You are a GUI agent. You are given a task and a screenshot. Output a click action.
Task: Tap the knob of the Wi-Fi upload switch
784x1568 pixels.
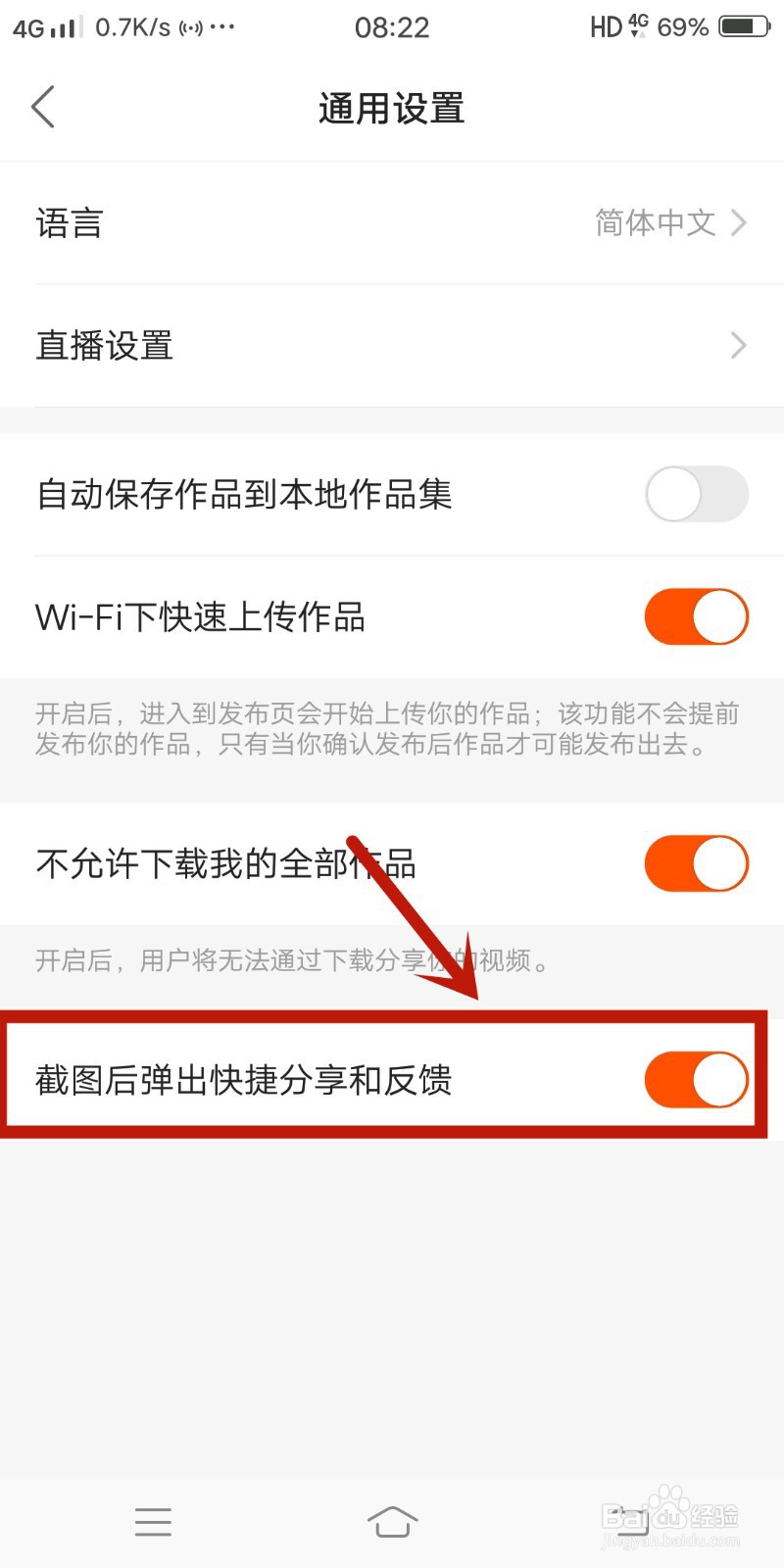[x=718, y=616]
